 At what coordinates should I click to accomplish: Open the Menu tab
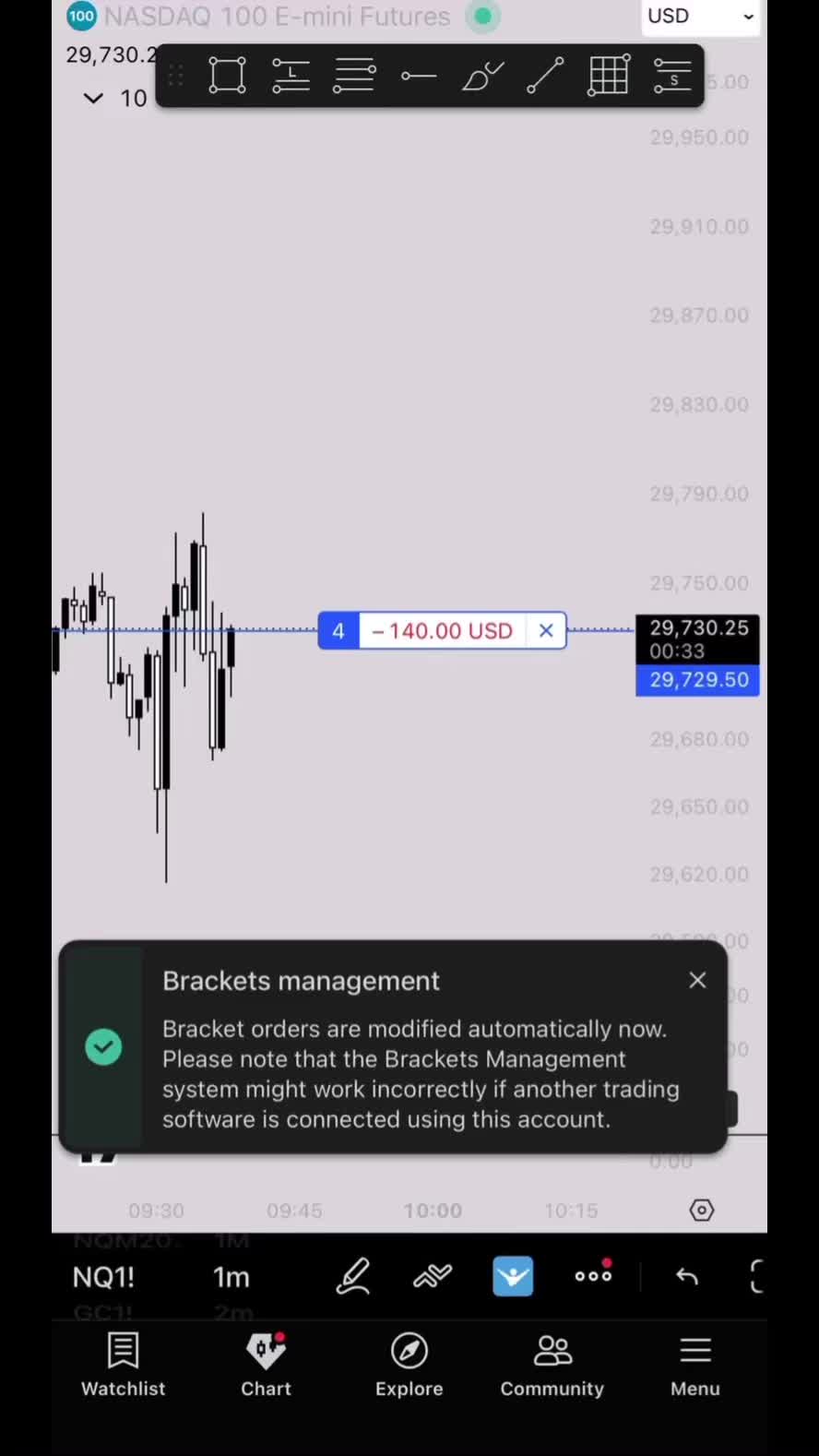click(x=695, y=1366)
